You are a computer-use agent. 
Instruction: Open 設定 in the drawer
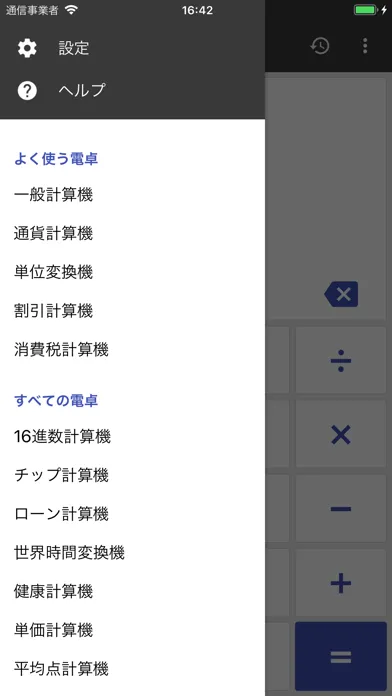point(132,48)
